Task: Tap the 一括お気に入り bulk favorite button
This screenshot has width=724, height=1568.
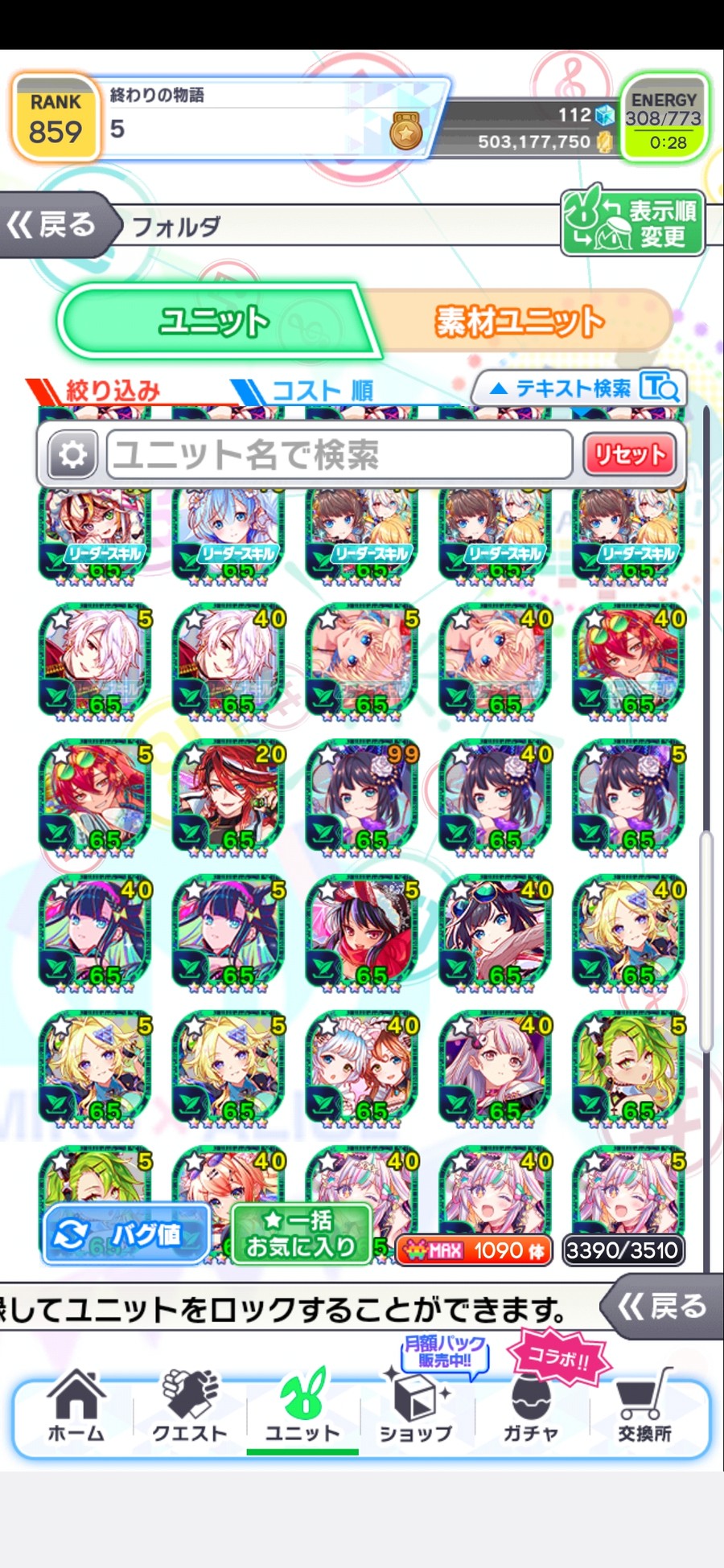Action: [x=301, y=1234]
